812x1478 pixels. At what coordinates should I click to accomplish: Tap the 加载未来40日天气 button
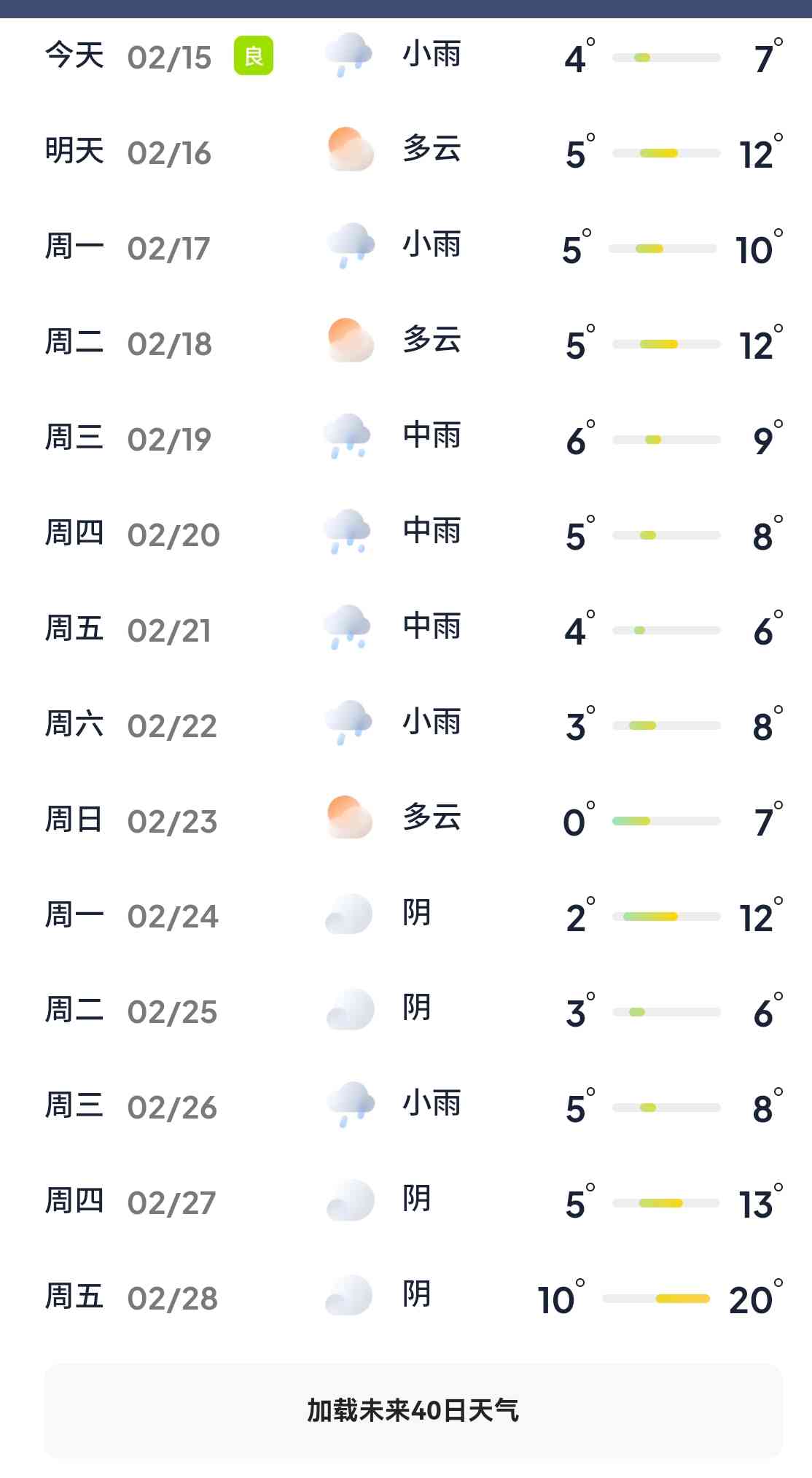(413, 1410)
